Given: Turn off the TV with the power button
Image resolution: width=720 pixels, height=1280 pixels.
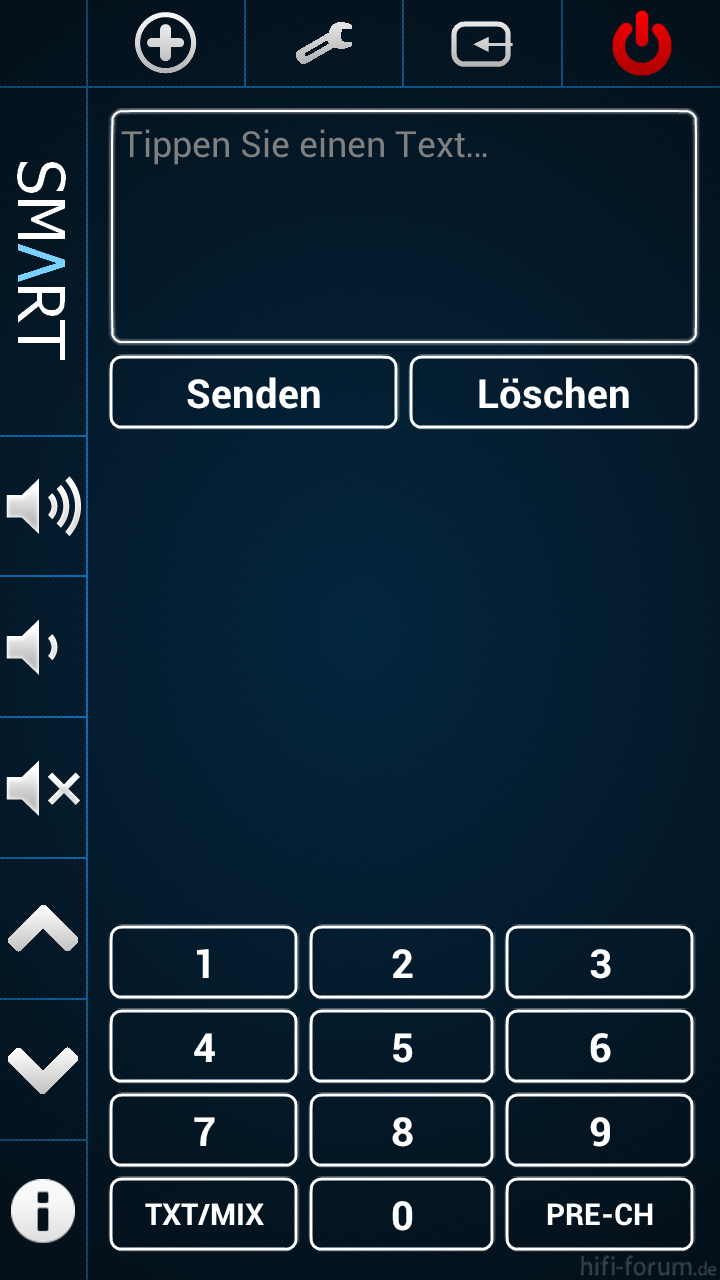Looking at the screenshot, I should pos(642,43).
